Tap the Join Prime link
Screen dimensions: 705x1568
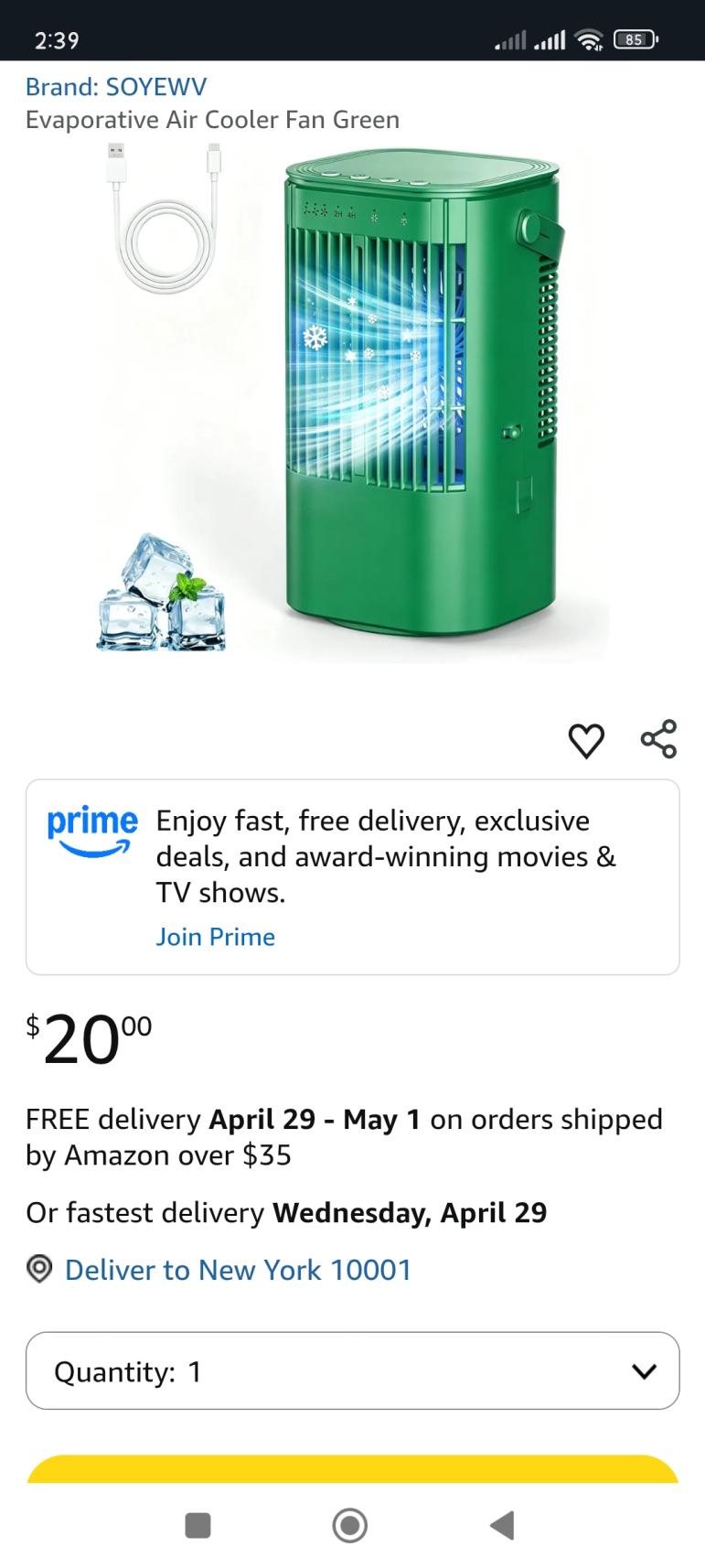[x=215, y=937]
